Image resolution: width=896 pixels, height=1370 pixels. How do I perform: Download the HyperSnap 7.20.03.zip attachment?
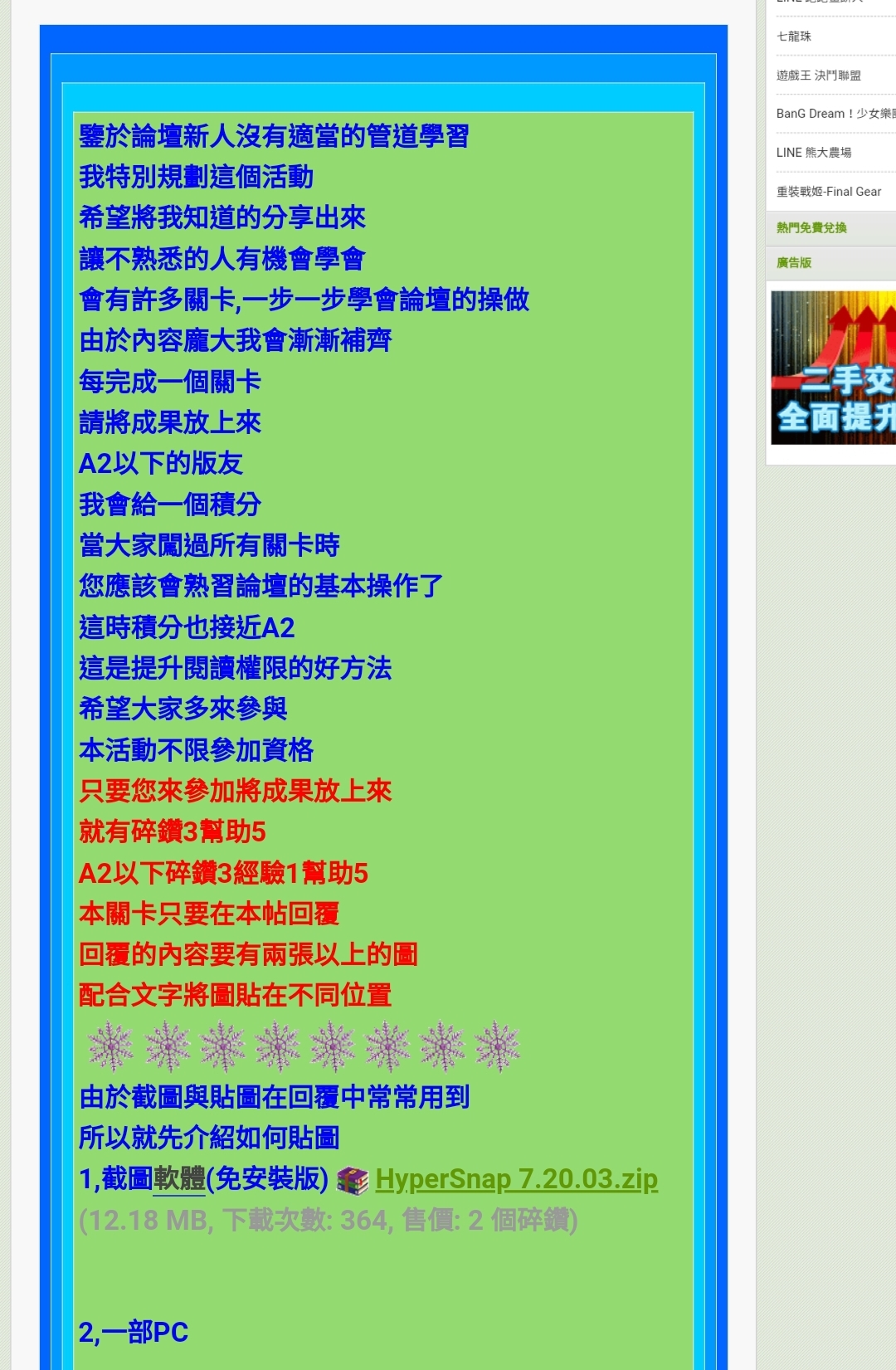pos(516,1179)
